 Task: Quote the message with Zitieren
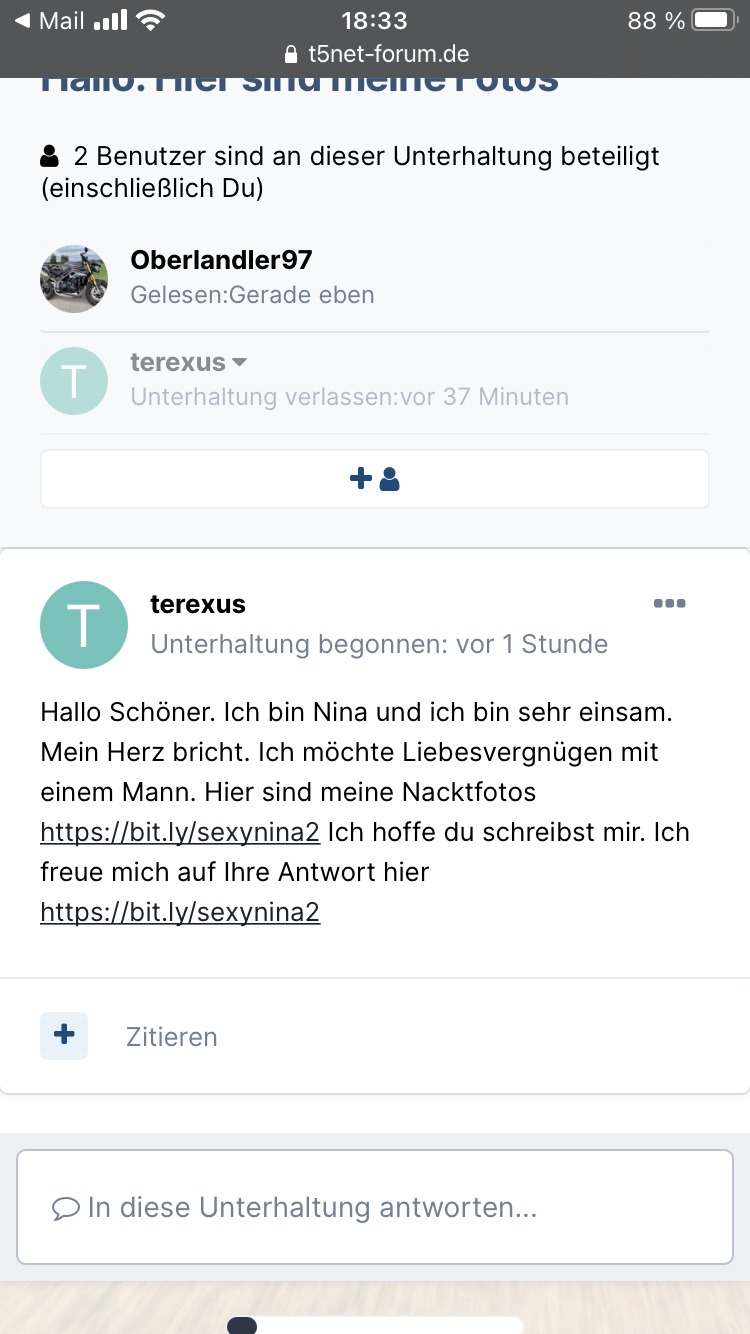(171, 1037)
